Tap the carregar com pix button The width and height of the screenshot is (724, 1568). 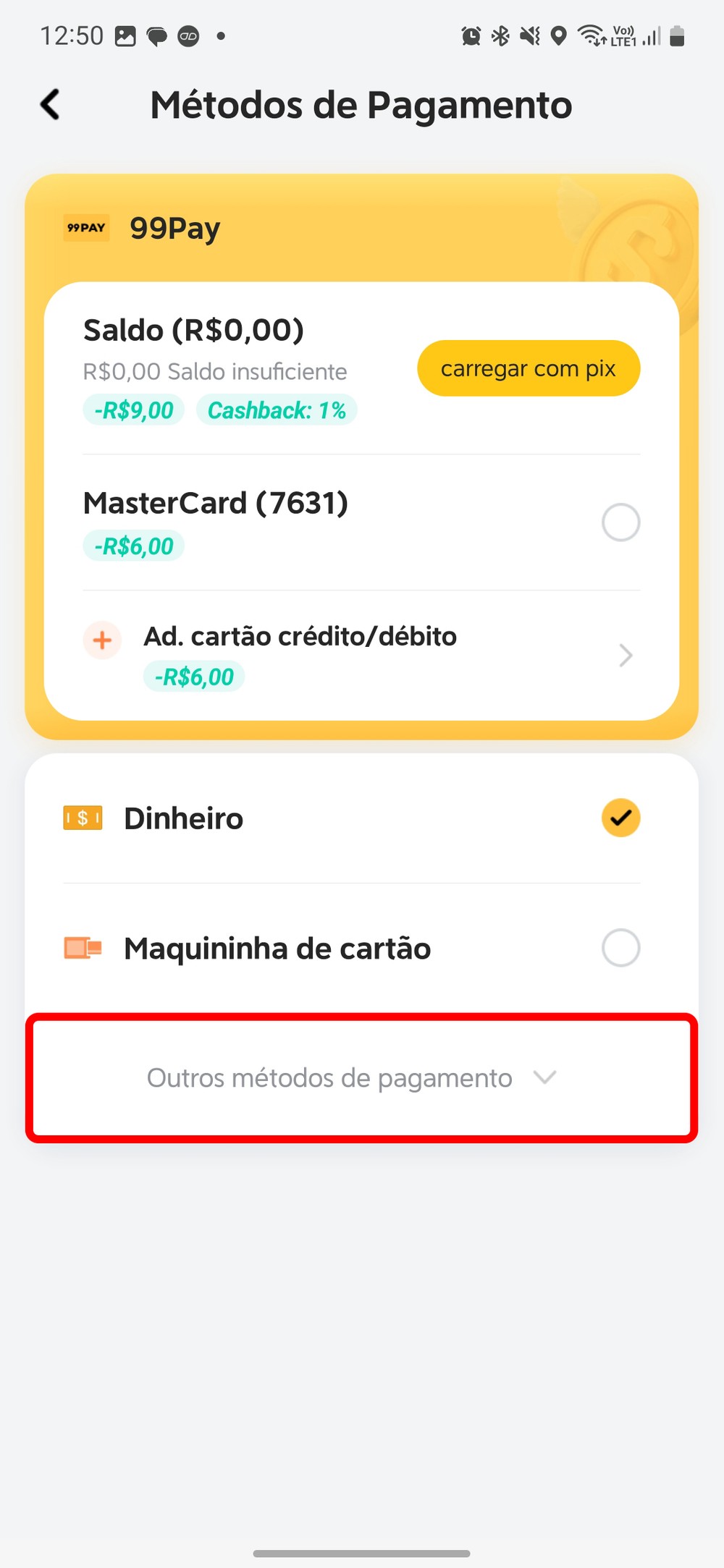[528, 368]
